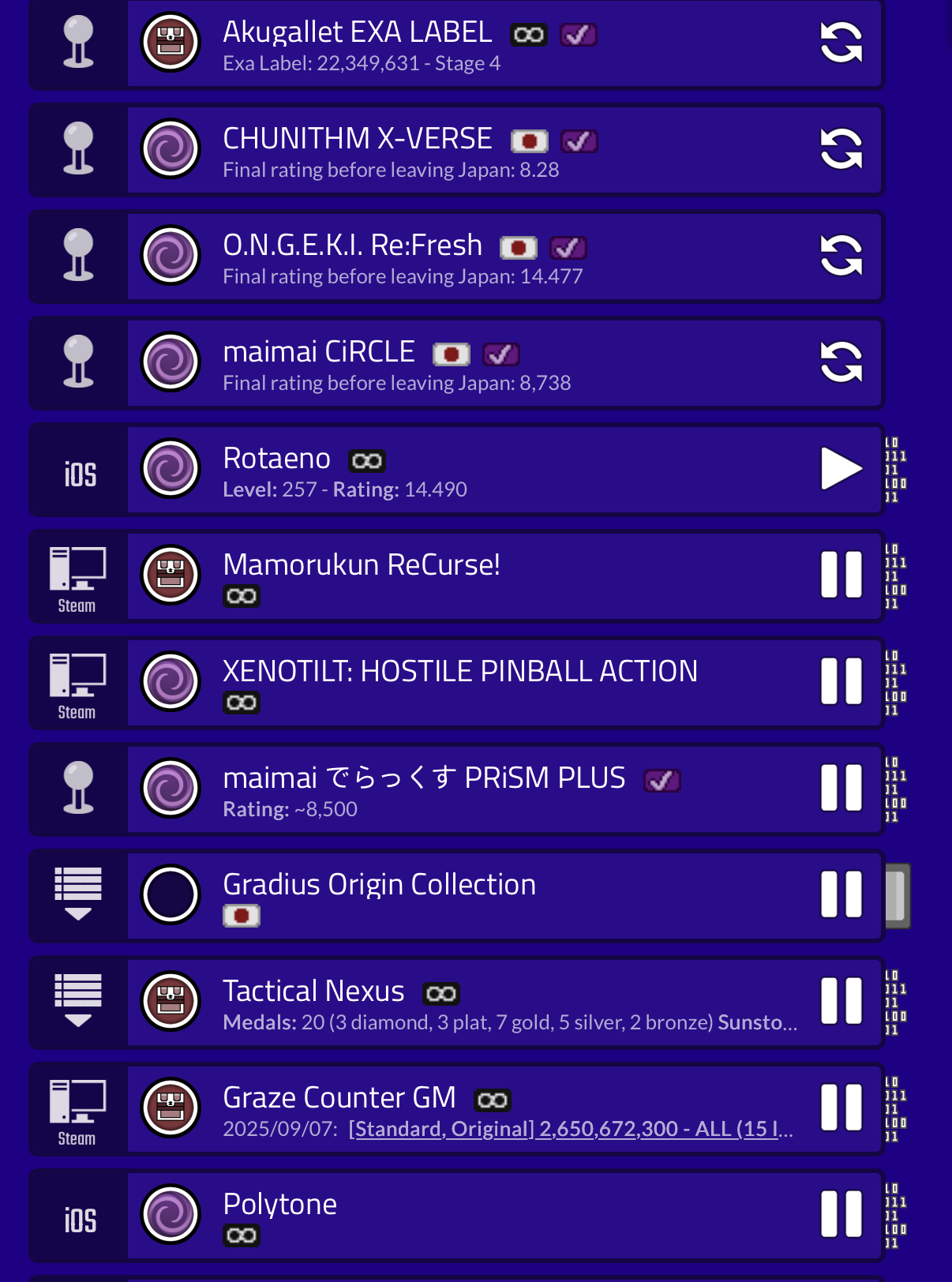The width and height of the screenshot is (952, 1282).
Task: Open the CHUNITHM X-VERSE entry
Action: tap(357, 139)
